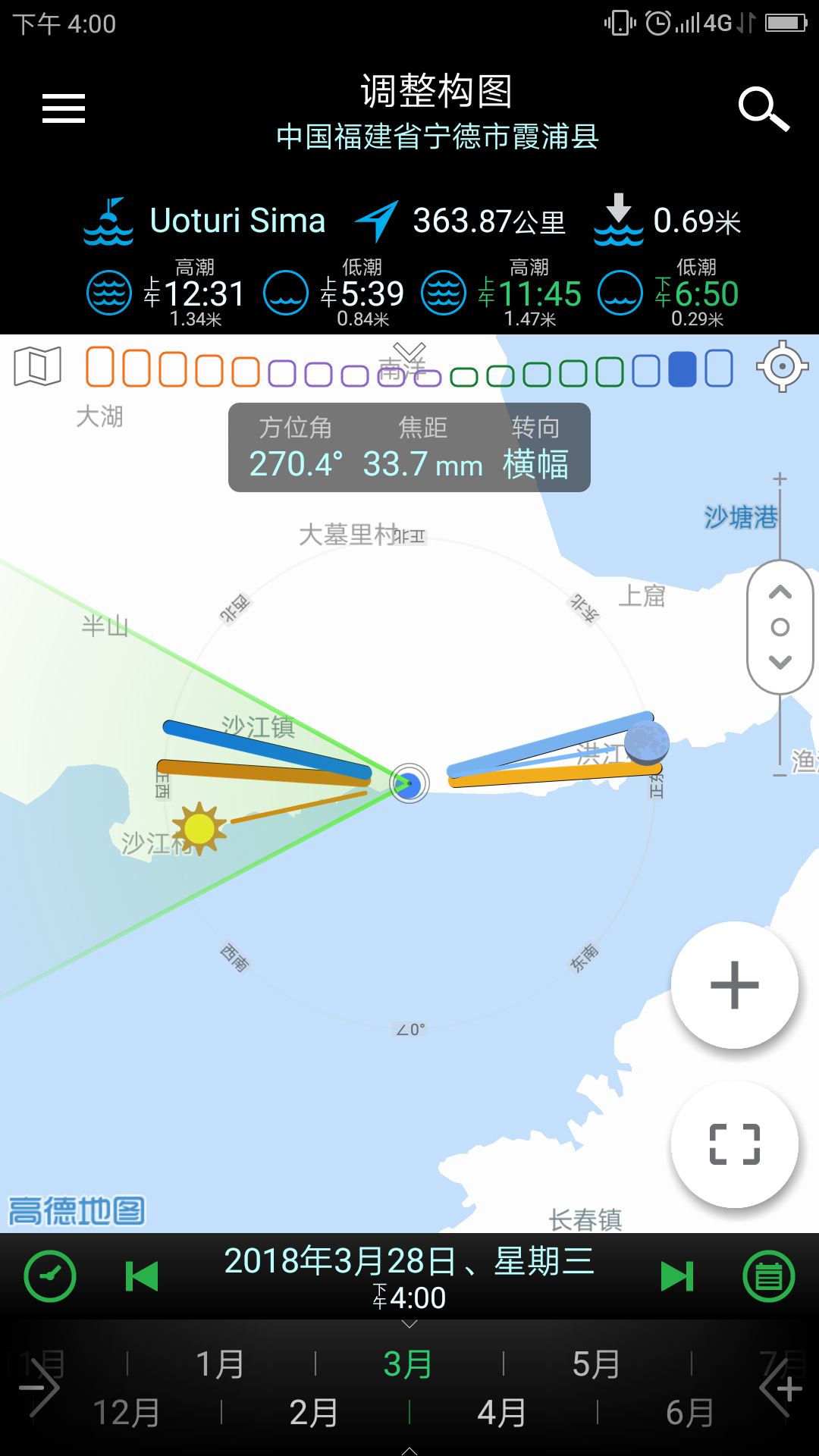Open the hamburger menu
Viewport: 819px width, 1456px height.
[x=64, y=108]
